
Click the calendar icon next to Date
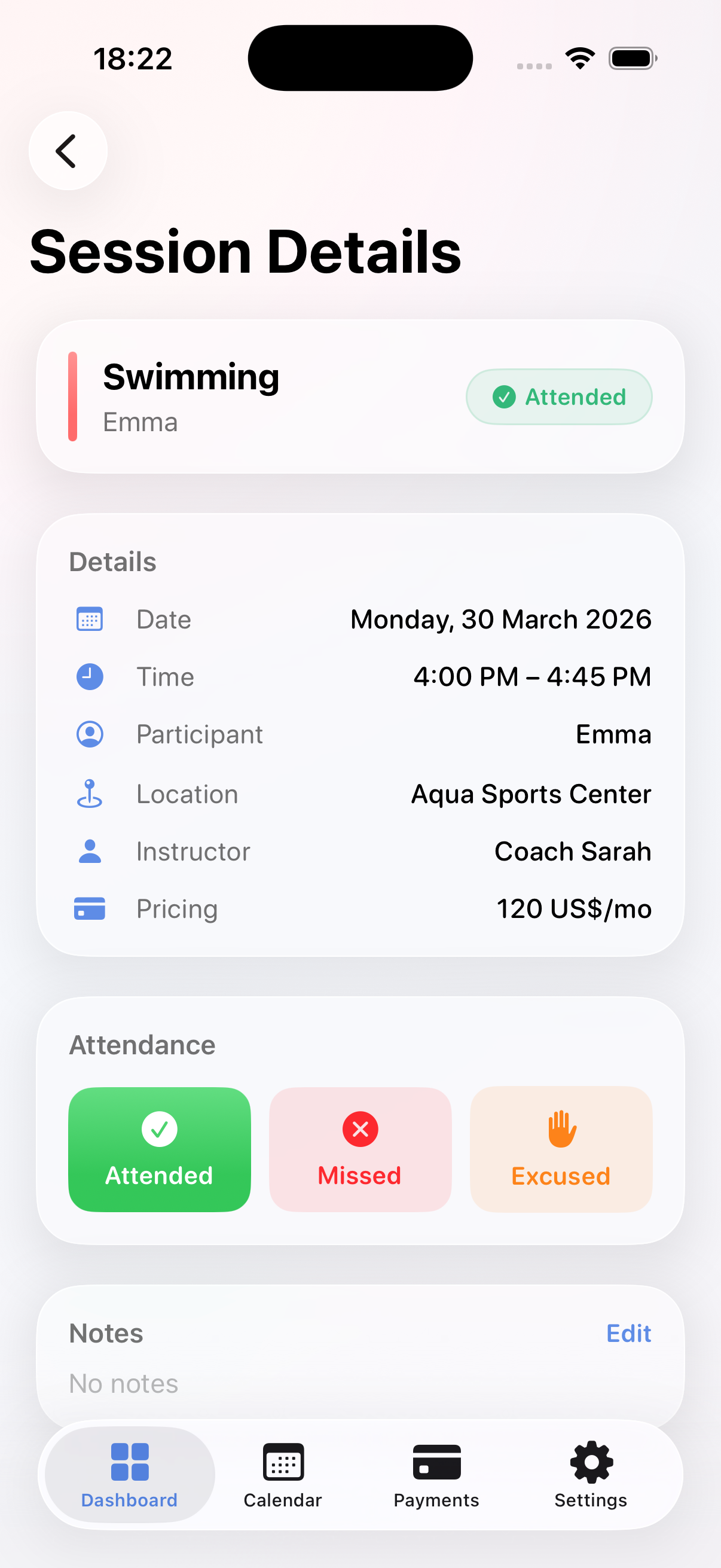pos(89,618)
